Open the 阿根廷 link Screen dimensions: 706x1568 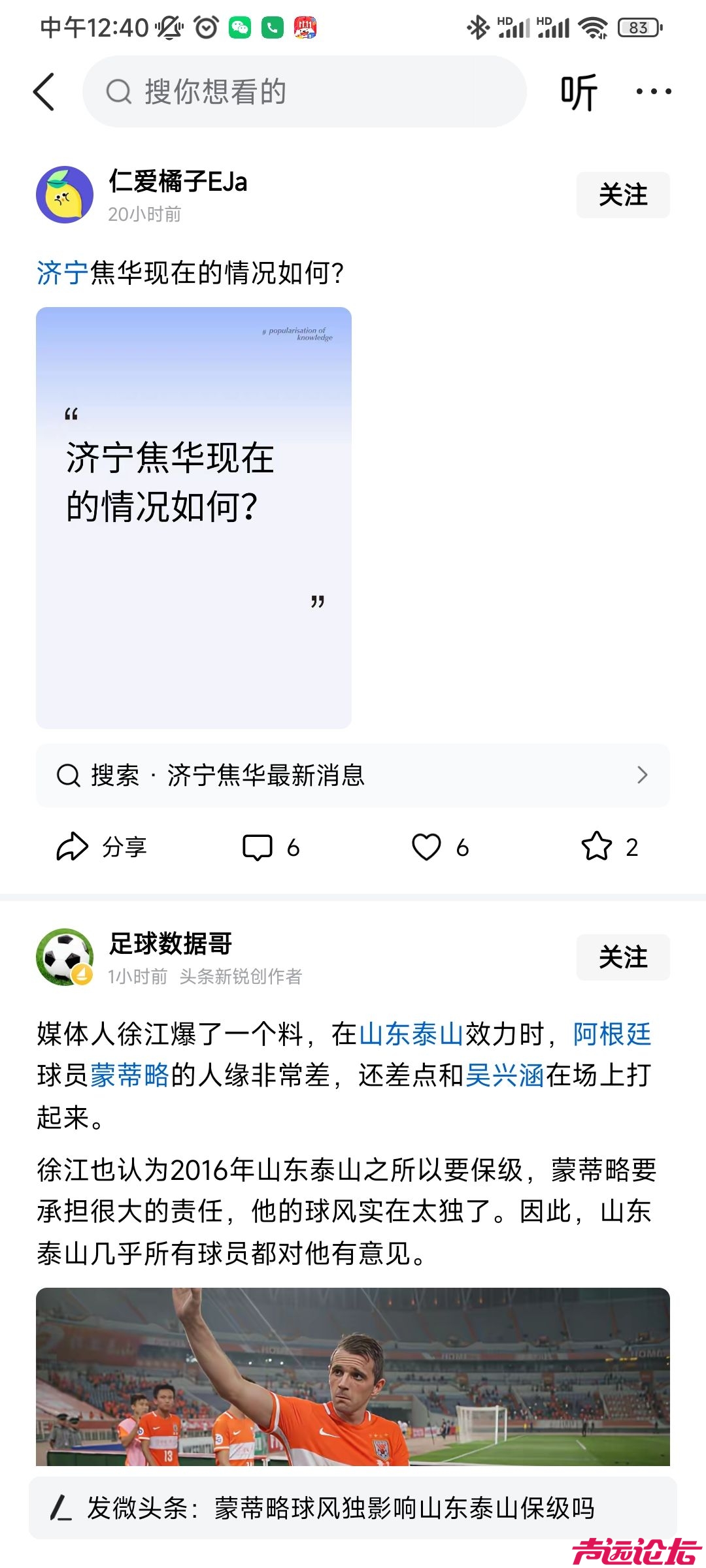click(x=612, y=1034)
